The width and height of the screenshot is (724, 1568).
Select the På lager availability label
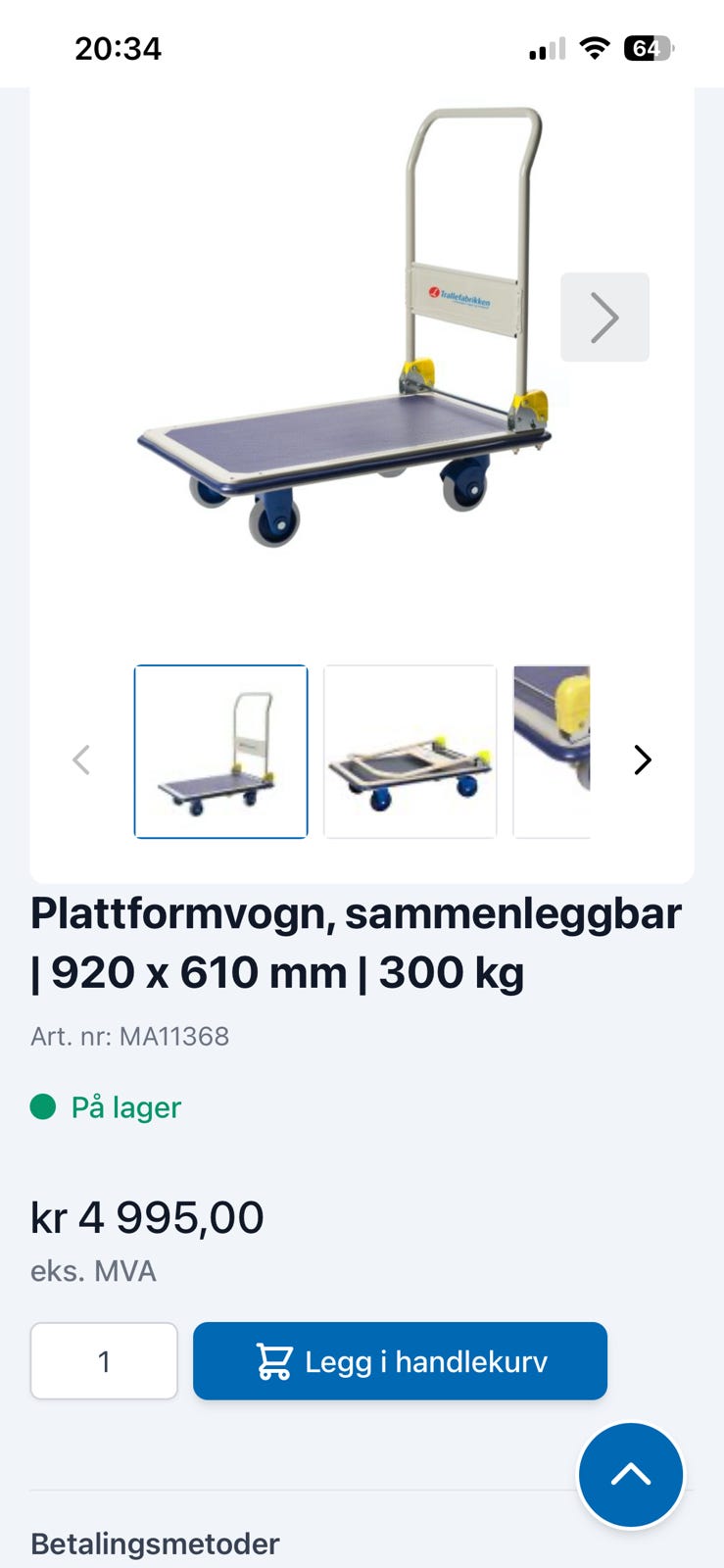click(x=125, y=1106)
